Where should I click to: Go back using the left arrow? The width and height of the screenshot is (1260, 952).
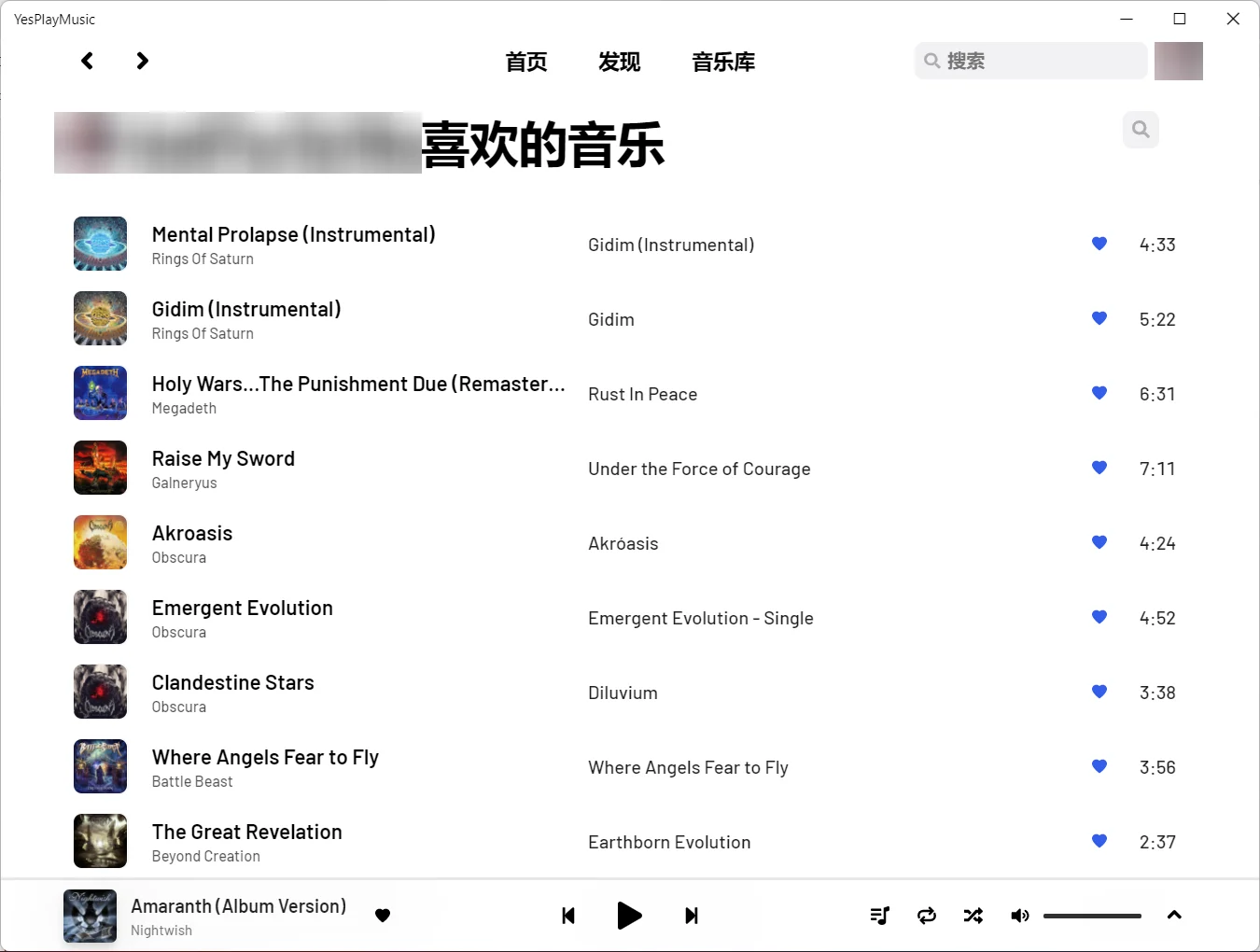coord(87,61)
